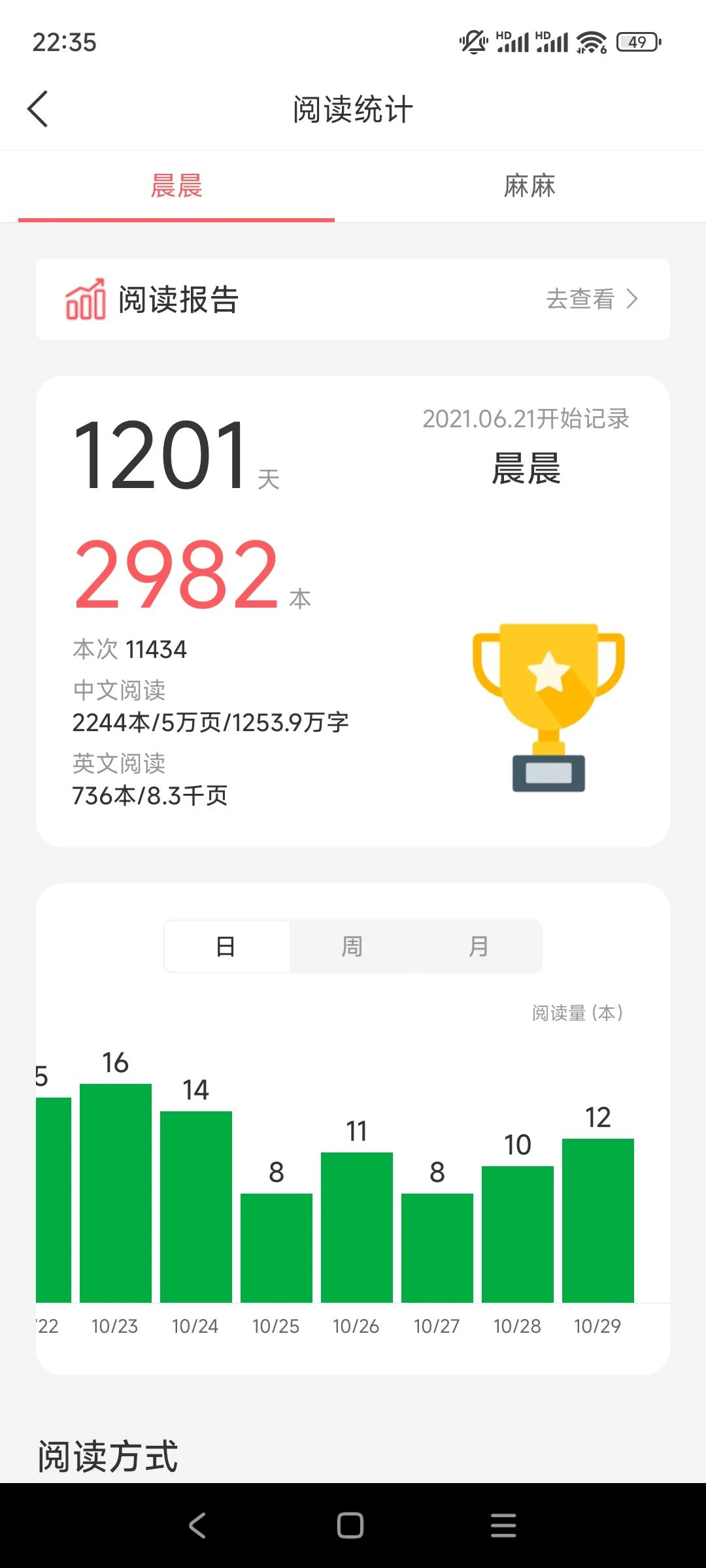Select the 晨晨 tab
706x1568 pixels.
click(176, 186)
